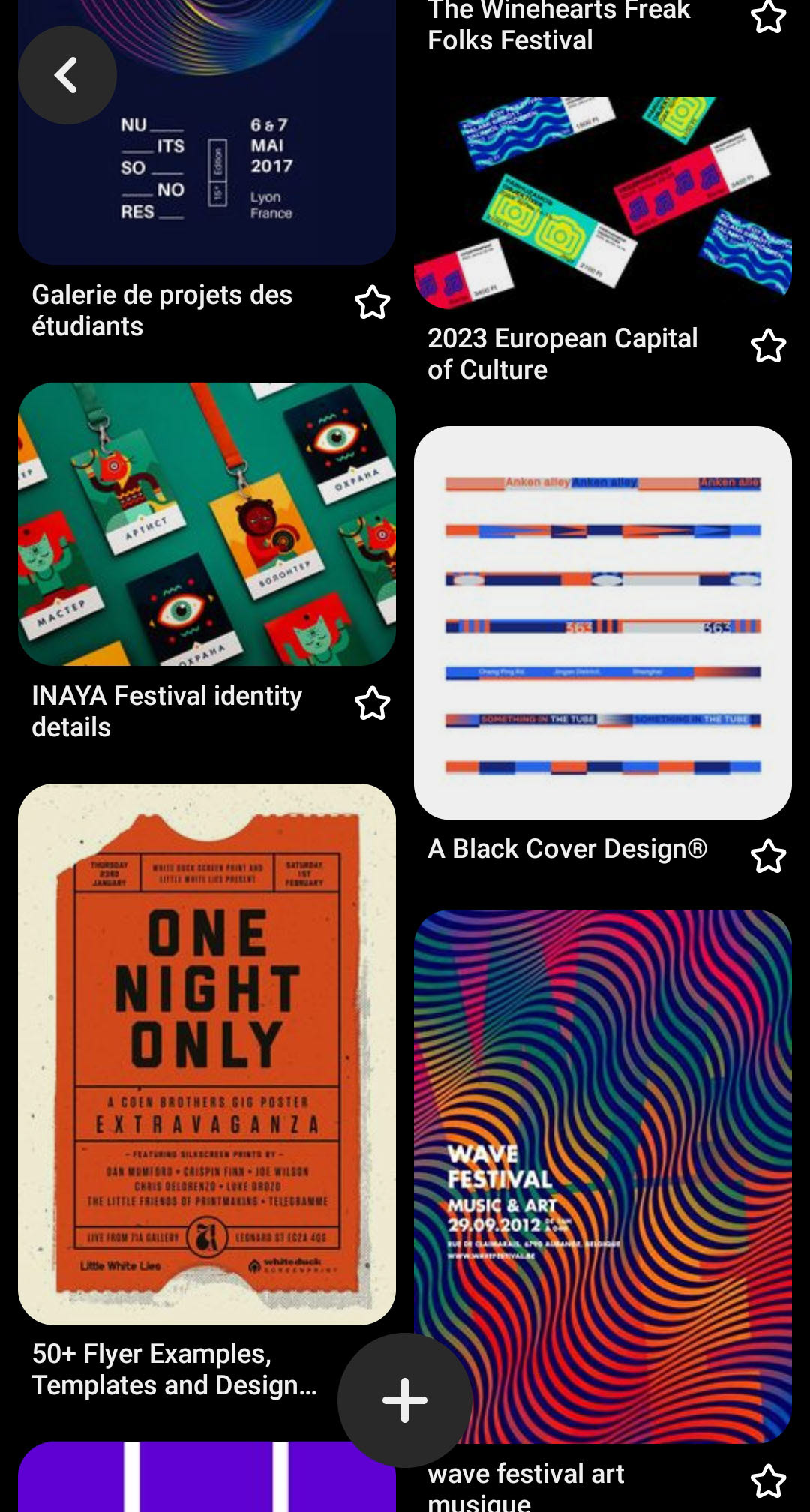Image resolution: width=810 pixels, height=1512 pixels.
Task: View the One Night Only flyer image
Action: click(207, 1054)
